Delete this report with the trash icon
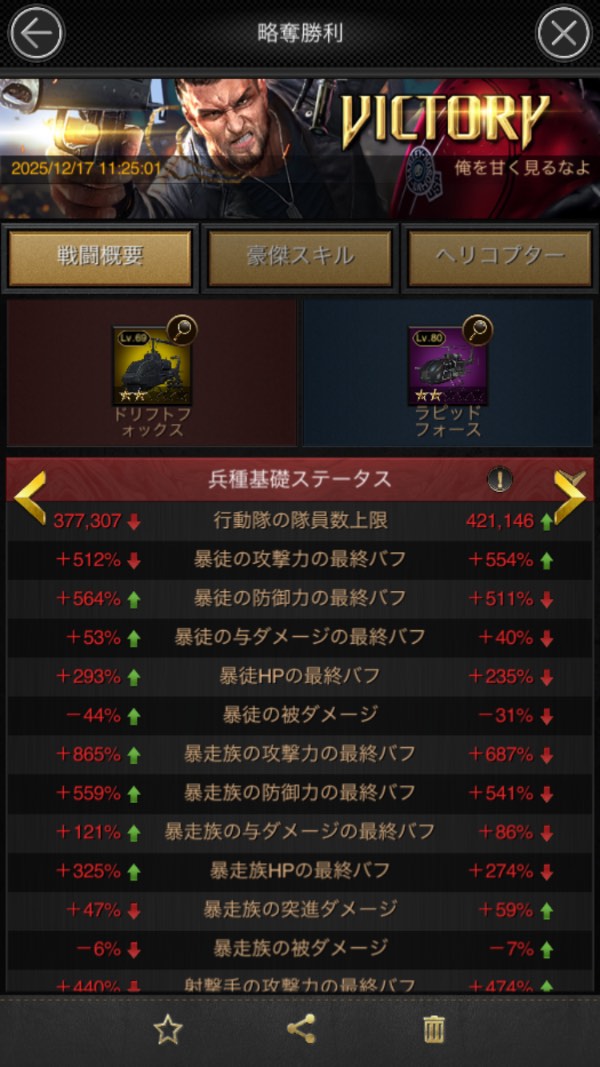Screen dimensions: 600x1067 click(x=434, y=1029)
